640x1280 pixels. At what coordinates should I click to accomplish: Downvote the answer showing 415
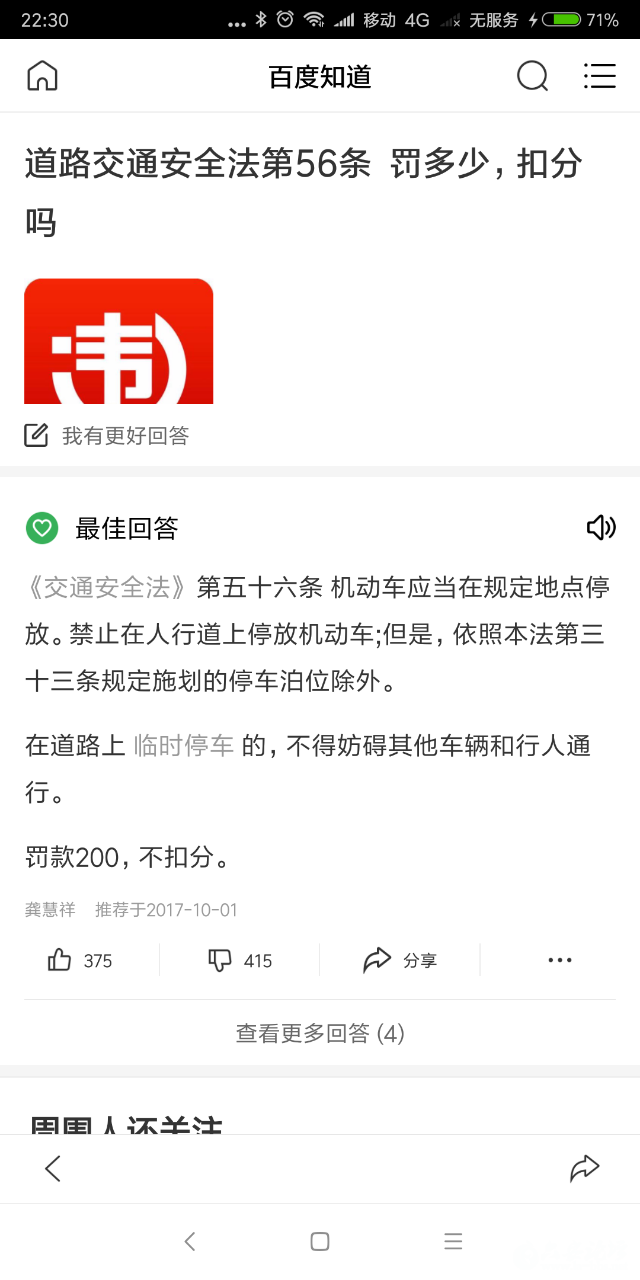[240, 960]
